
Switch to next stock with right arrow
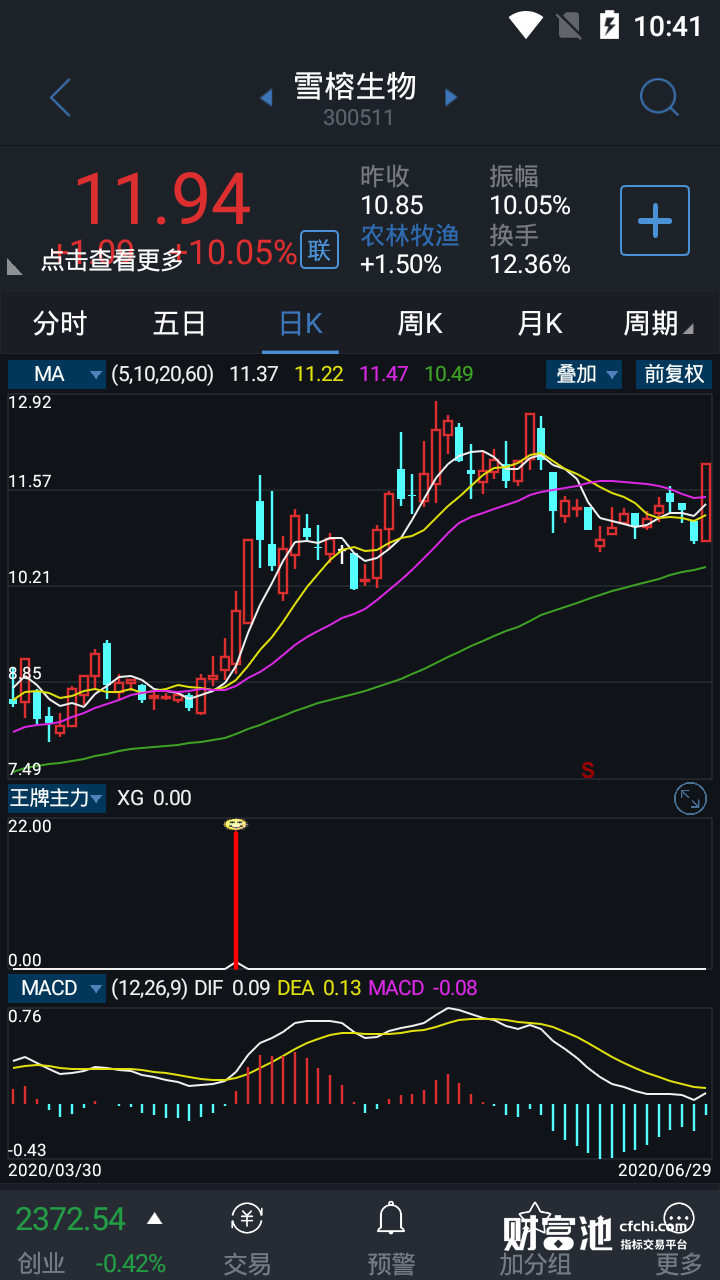(x=451, y=98)
